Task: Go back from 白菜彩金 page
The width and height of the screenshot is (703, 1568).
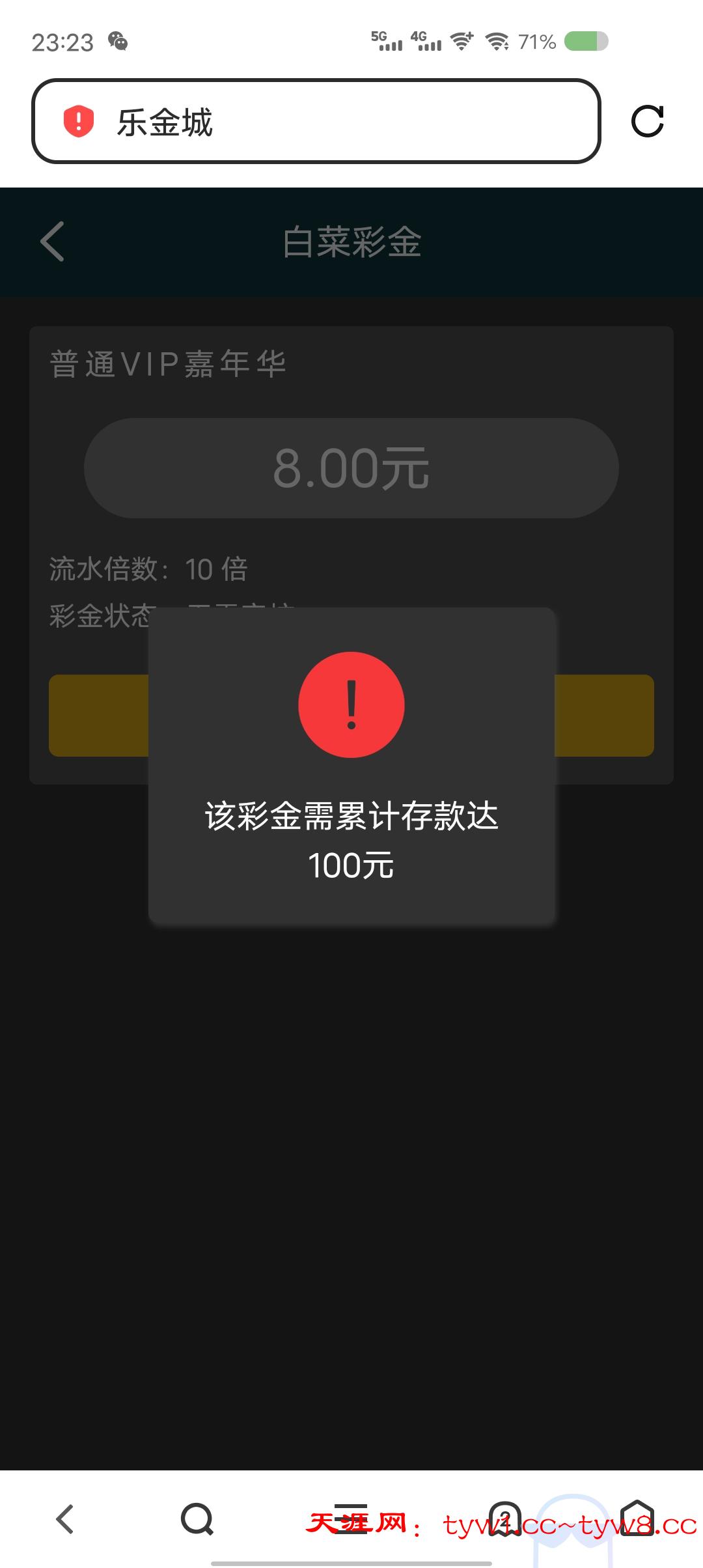Action: [52, 242]
